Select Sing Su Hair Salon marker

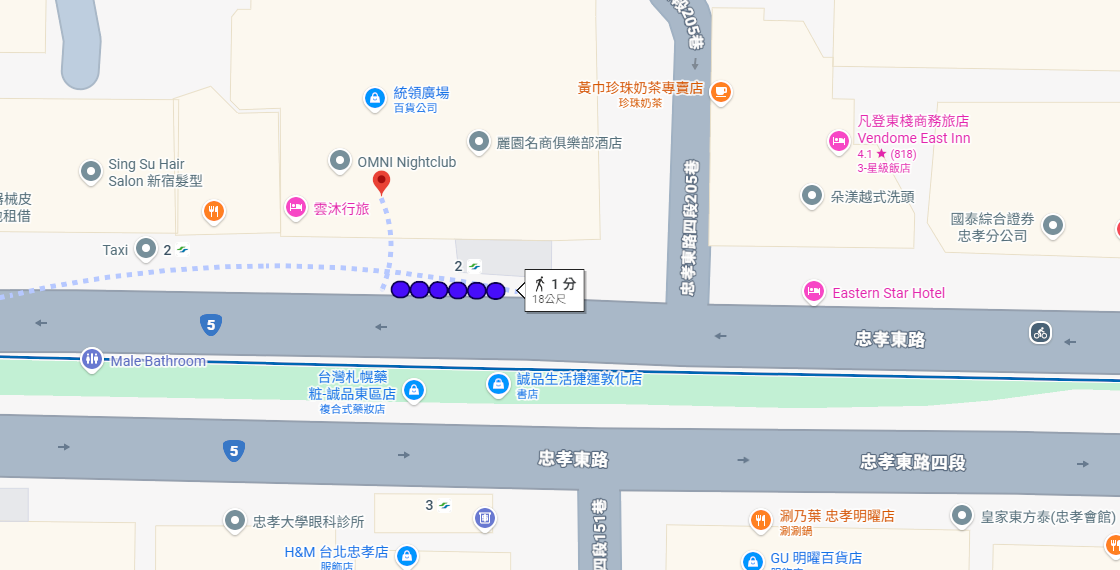click(x=91, y=172)
